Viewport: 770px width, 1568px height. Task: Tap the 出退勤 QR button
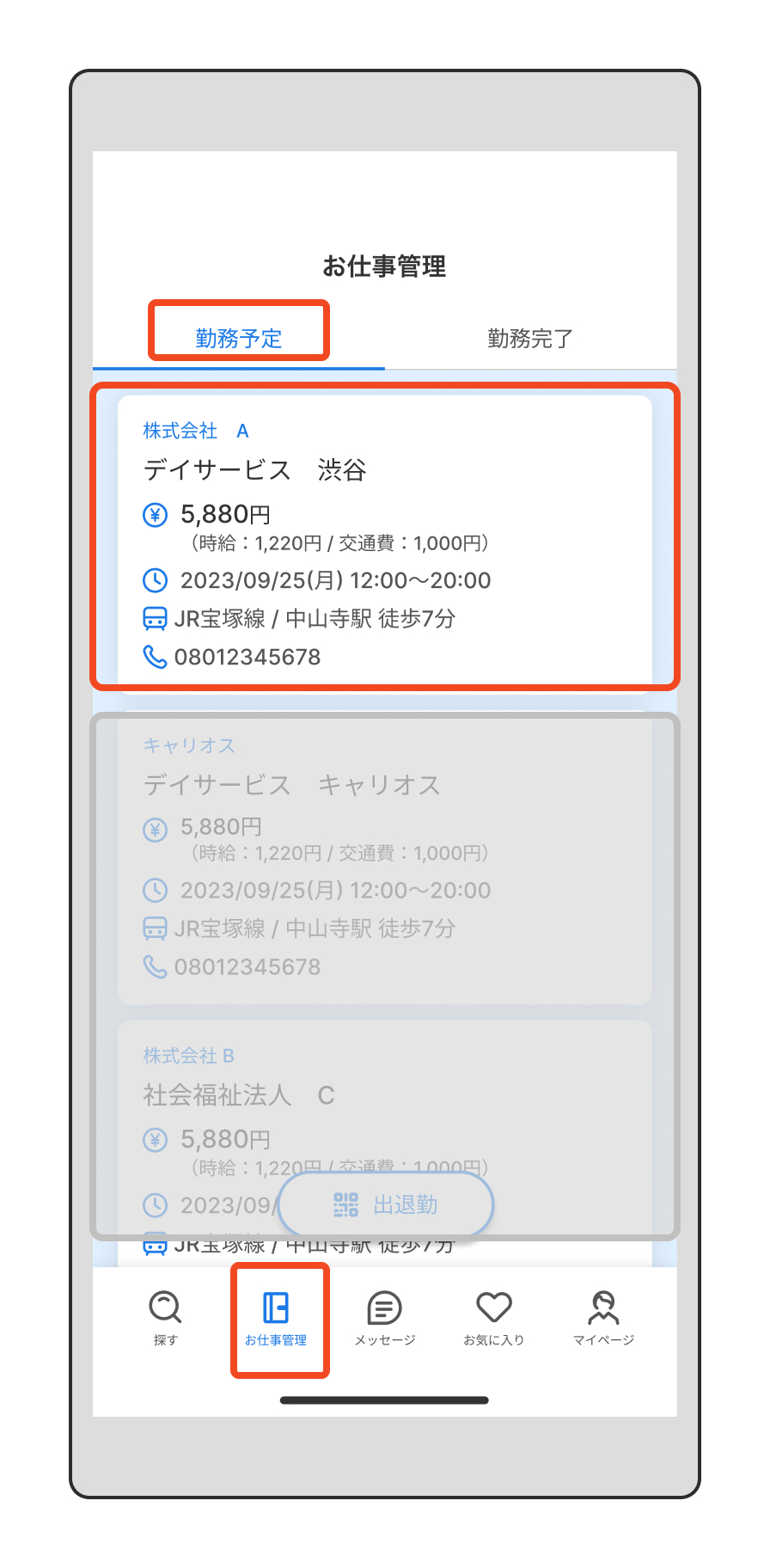click(x=386, y=1204)
